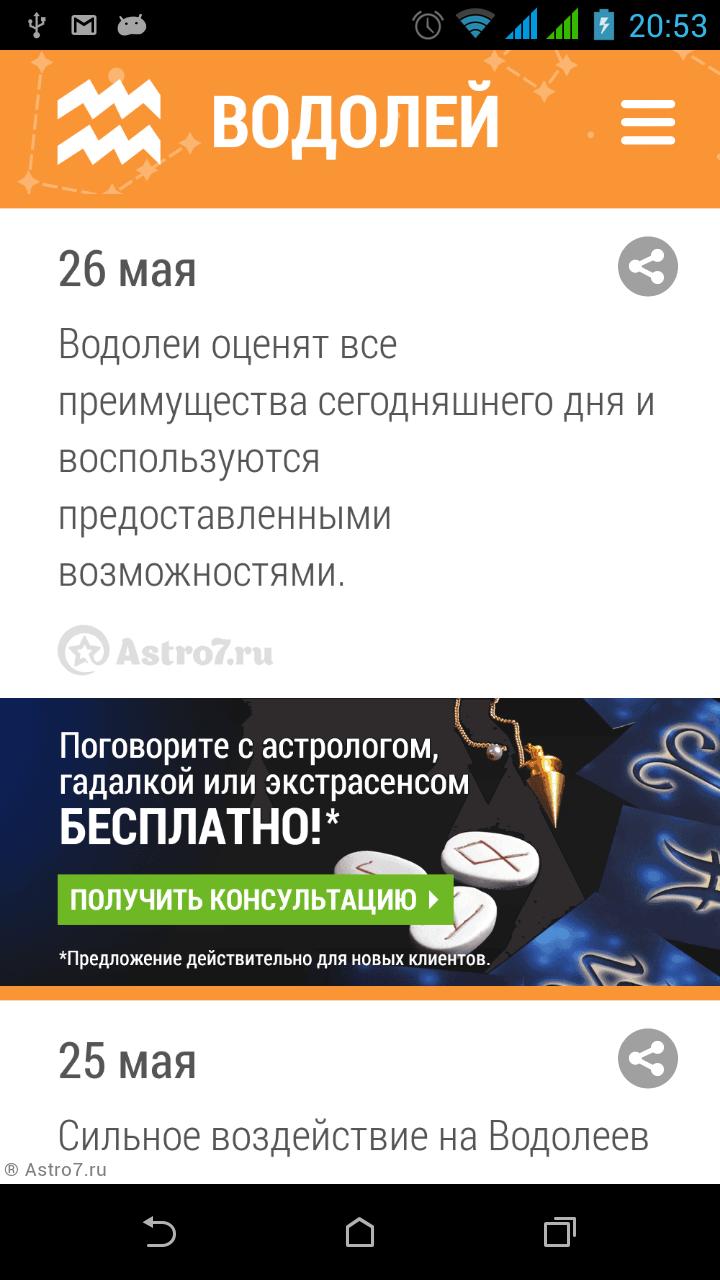The height and width of the screenshot is (1280, 720).
Task: Share the 26 мая horoscope
Action: [x=647, y=267]
